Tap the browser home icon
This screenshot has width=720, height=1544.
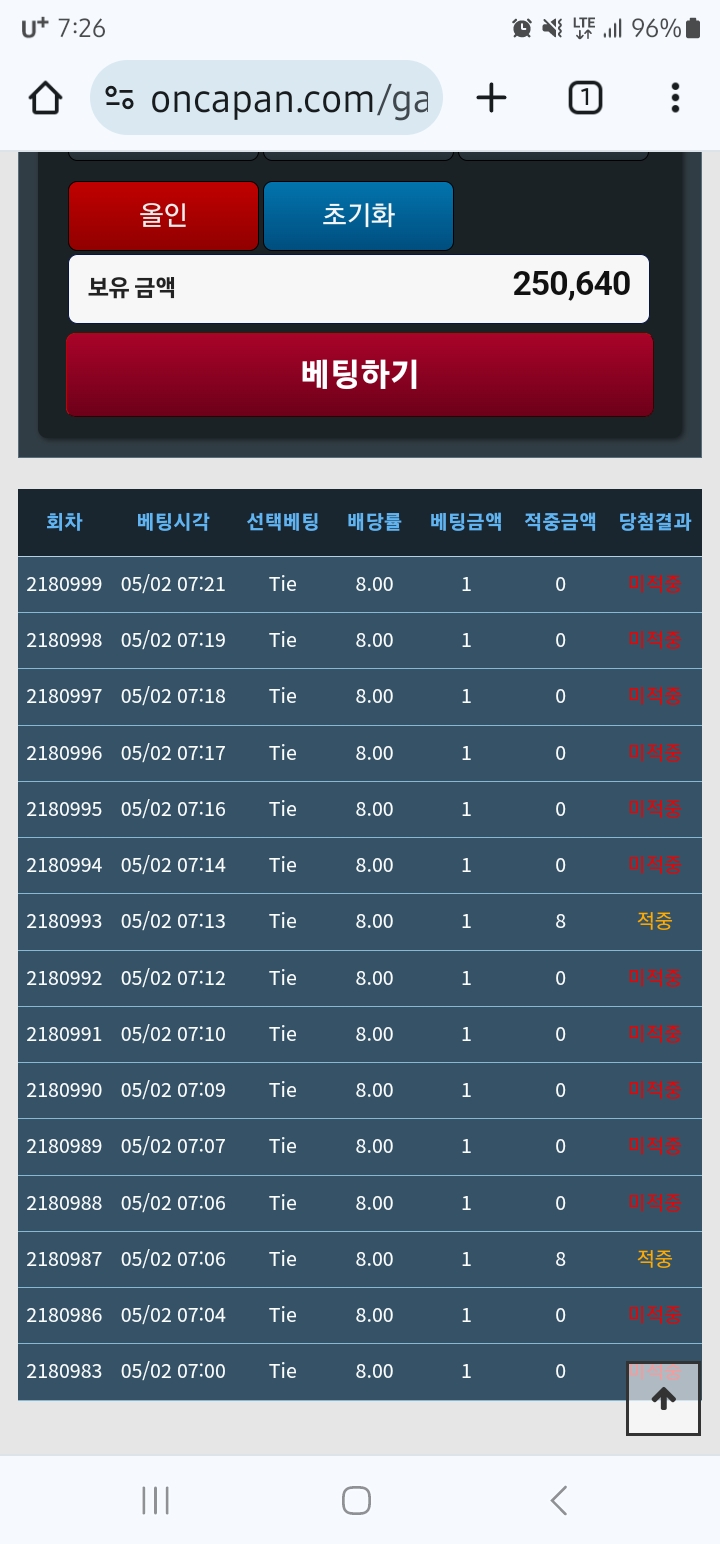click(46, 98)
